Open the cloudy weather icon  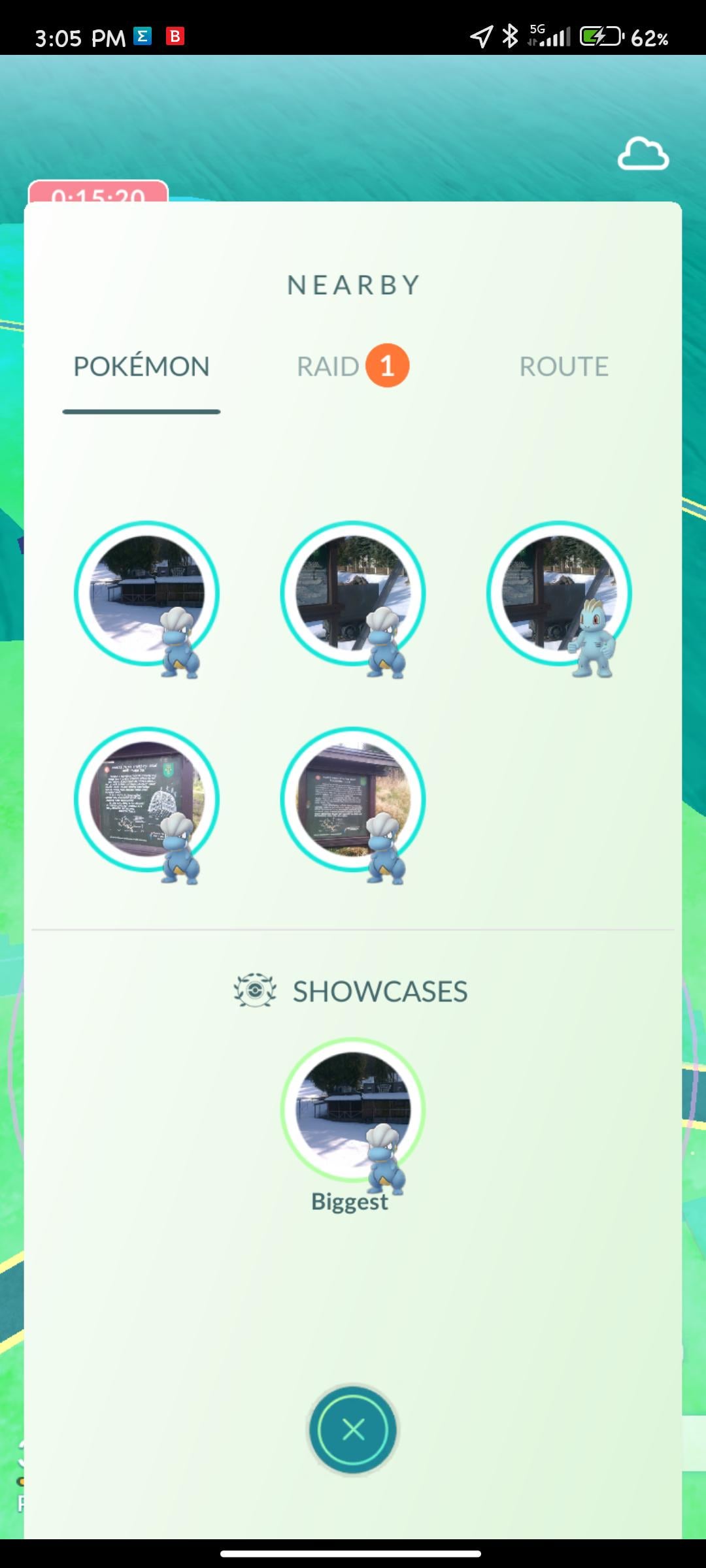coord(643,154)
